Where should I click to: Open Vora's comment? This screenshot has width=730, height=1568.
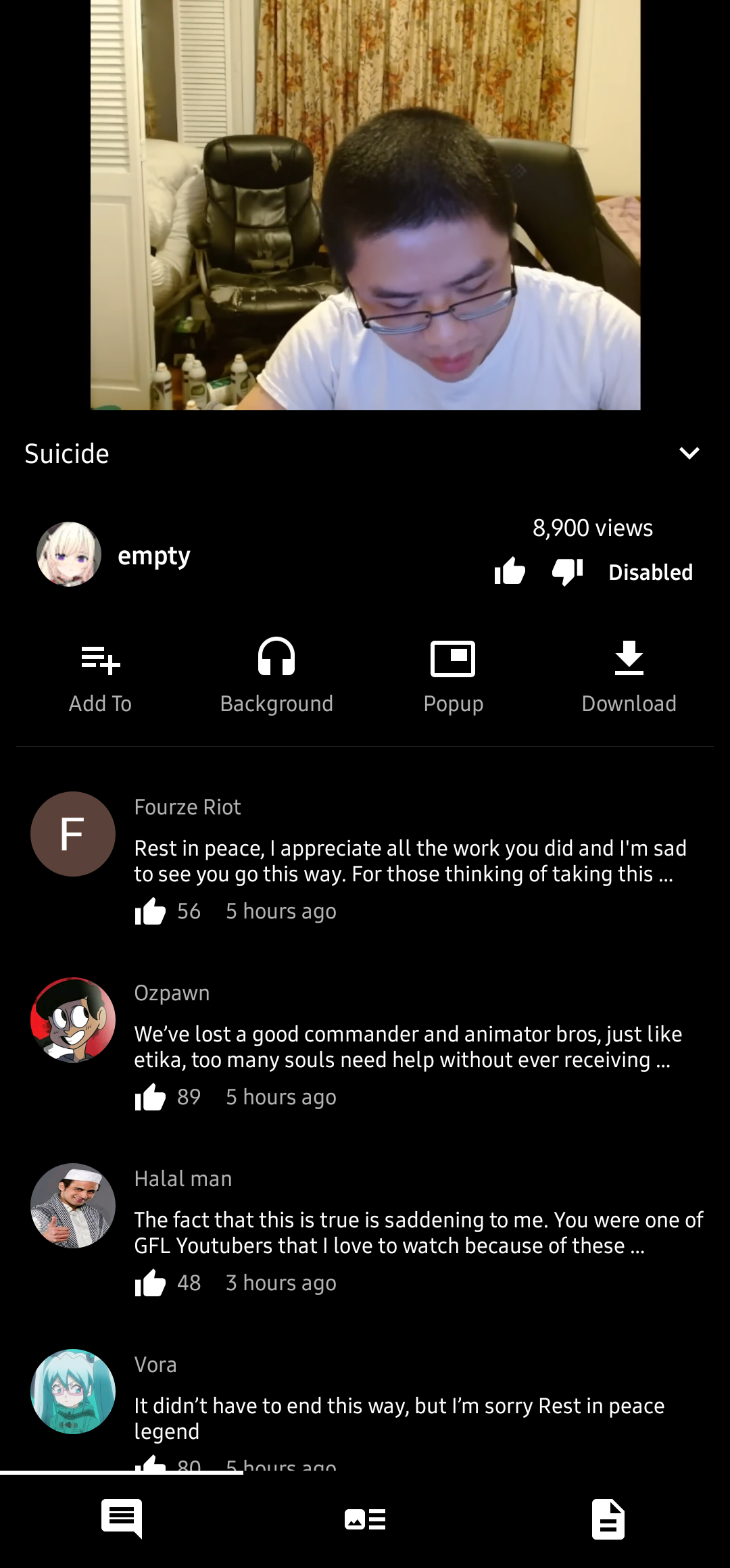point(399,1417)
